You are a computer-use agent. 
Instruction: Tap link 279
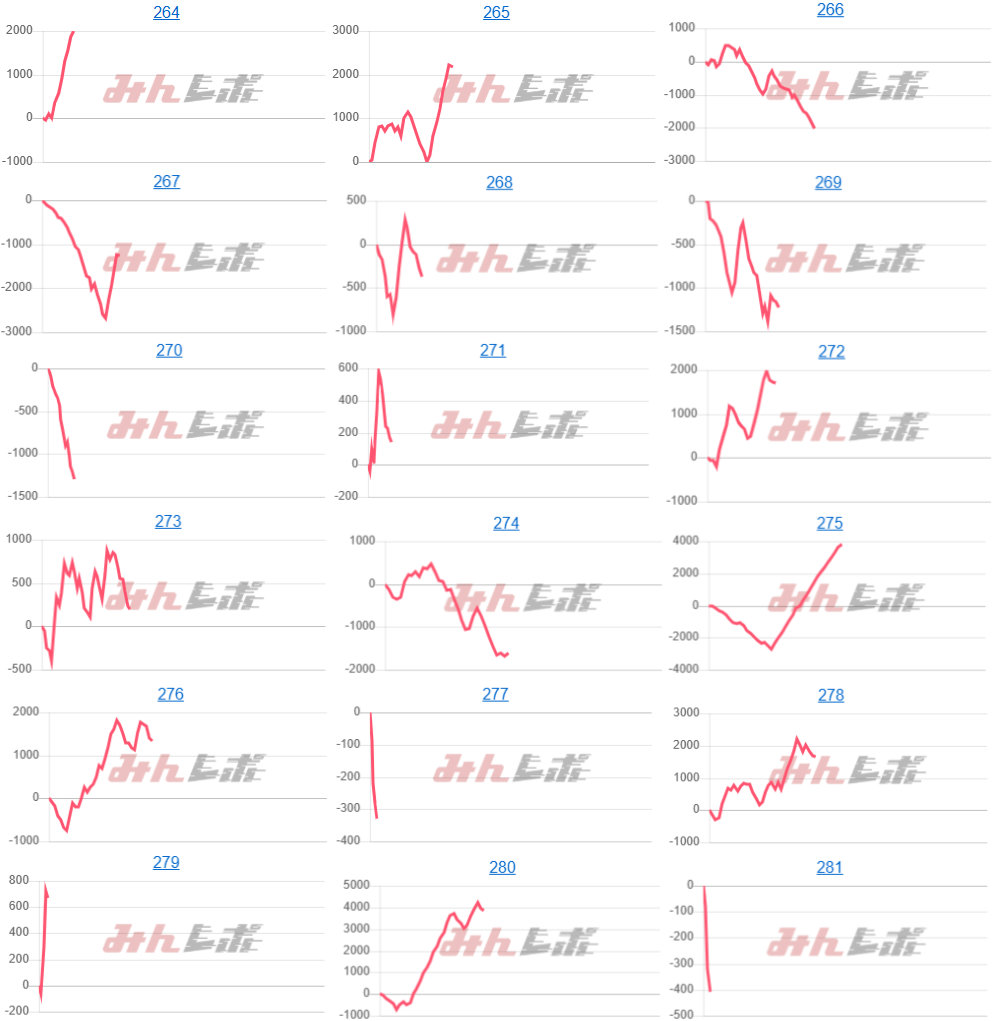[166, 862]
